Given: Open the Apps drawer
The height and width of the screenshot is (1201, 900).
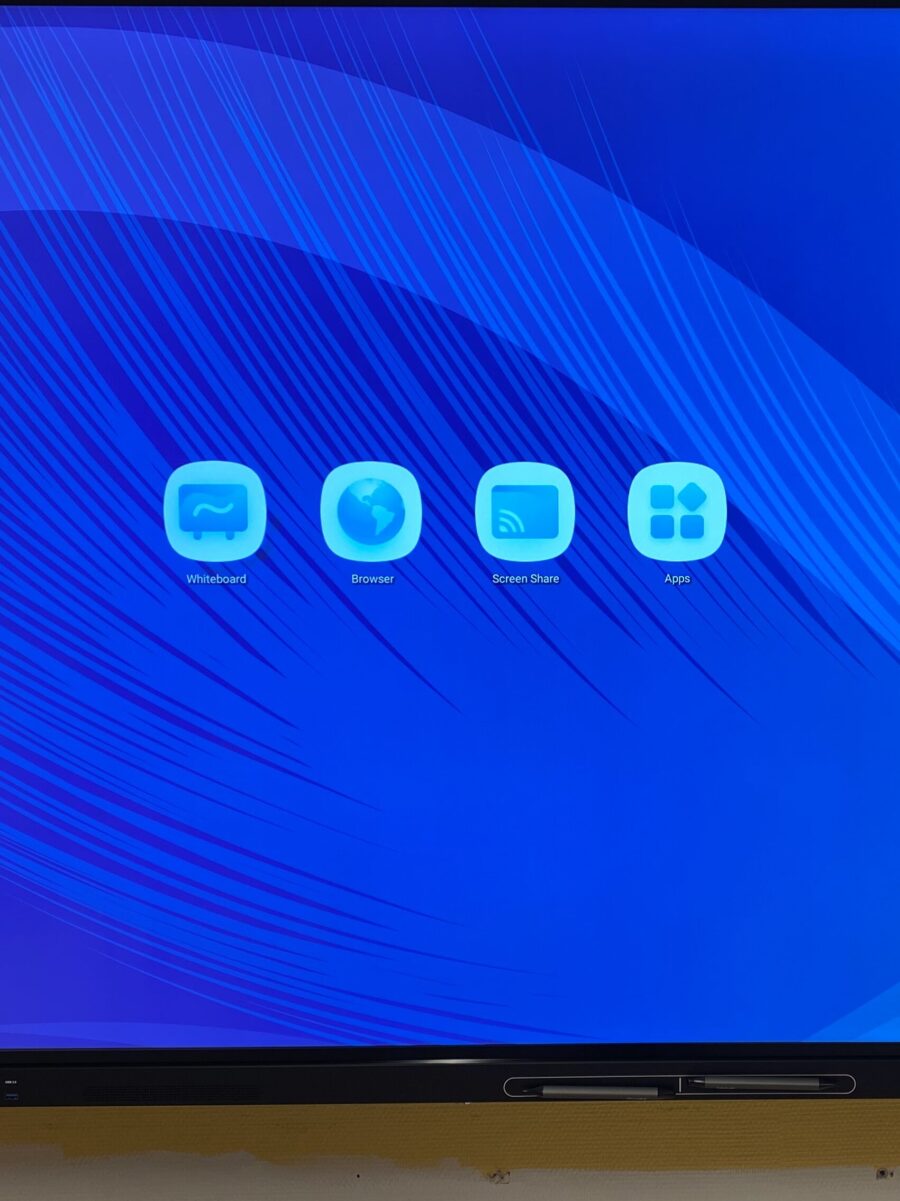Looking at the screenshot, I should tap(677, 511).
